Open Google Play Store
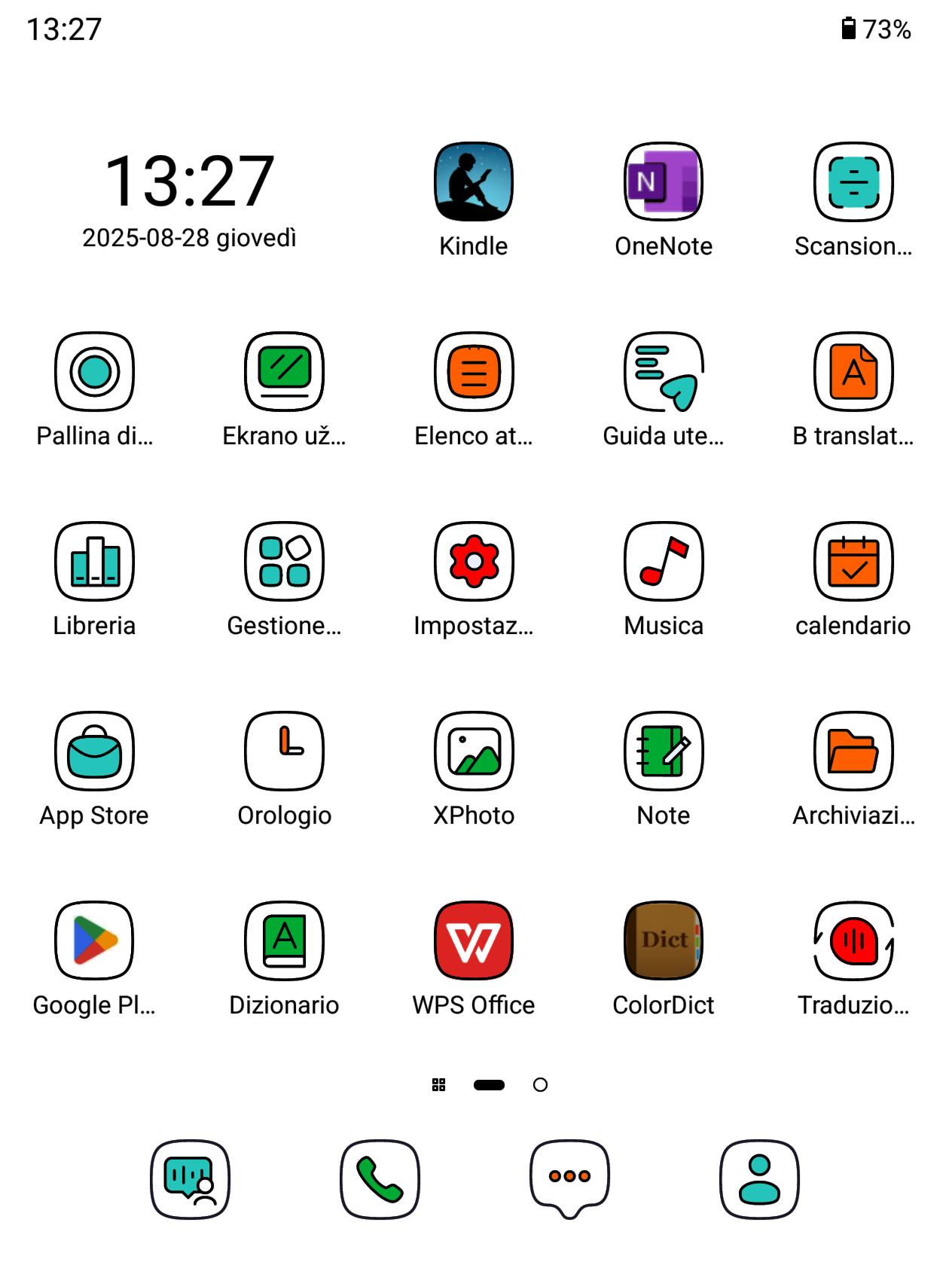The width and height of the screenshot is (952, 1265). 95,940
